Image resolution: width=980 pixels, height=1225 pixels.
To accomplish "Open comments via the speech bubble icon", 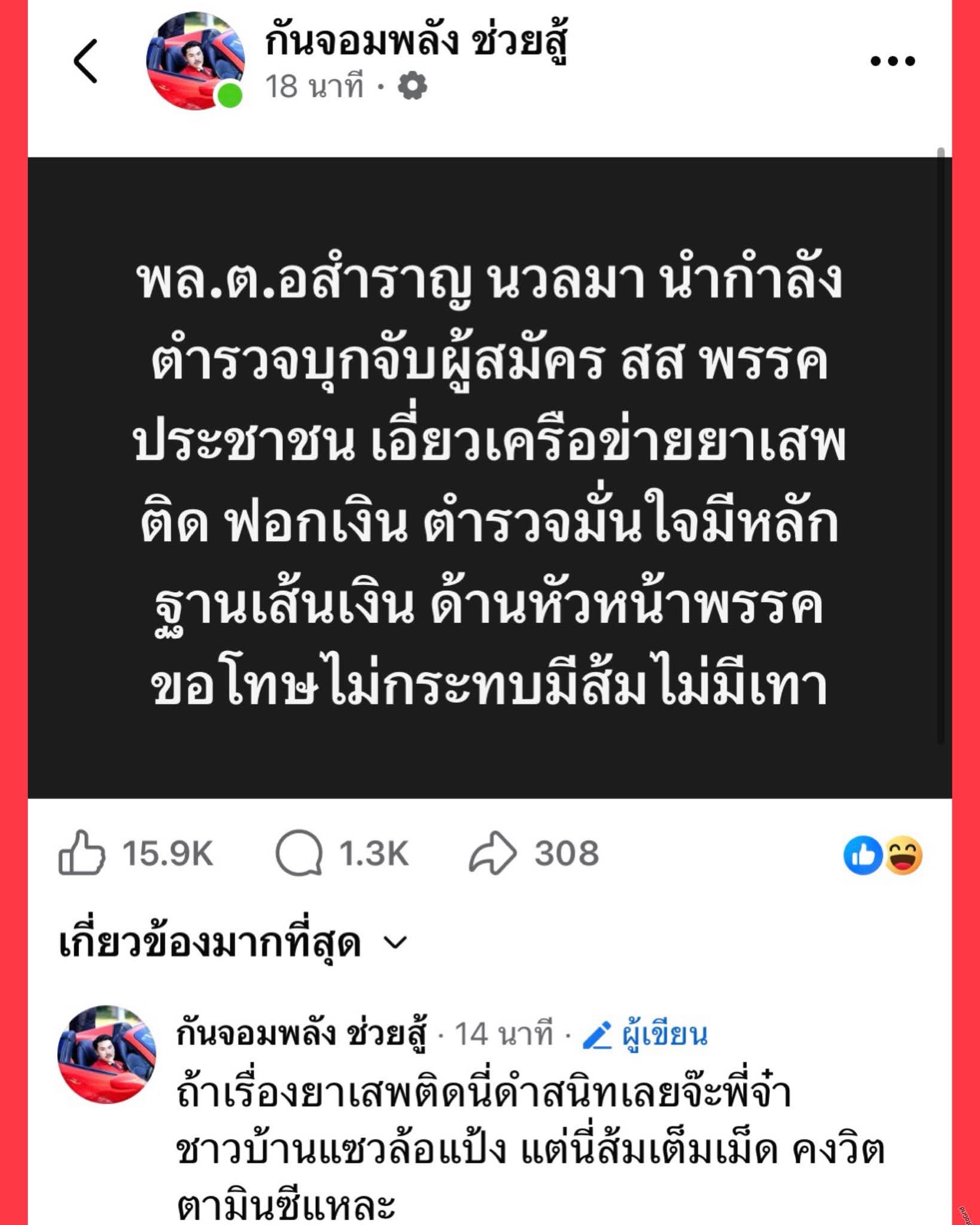I will [x=299, y=854].
